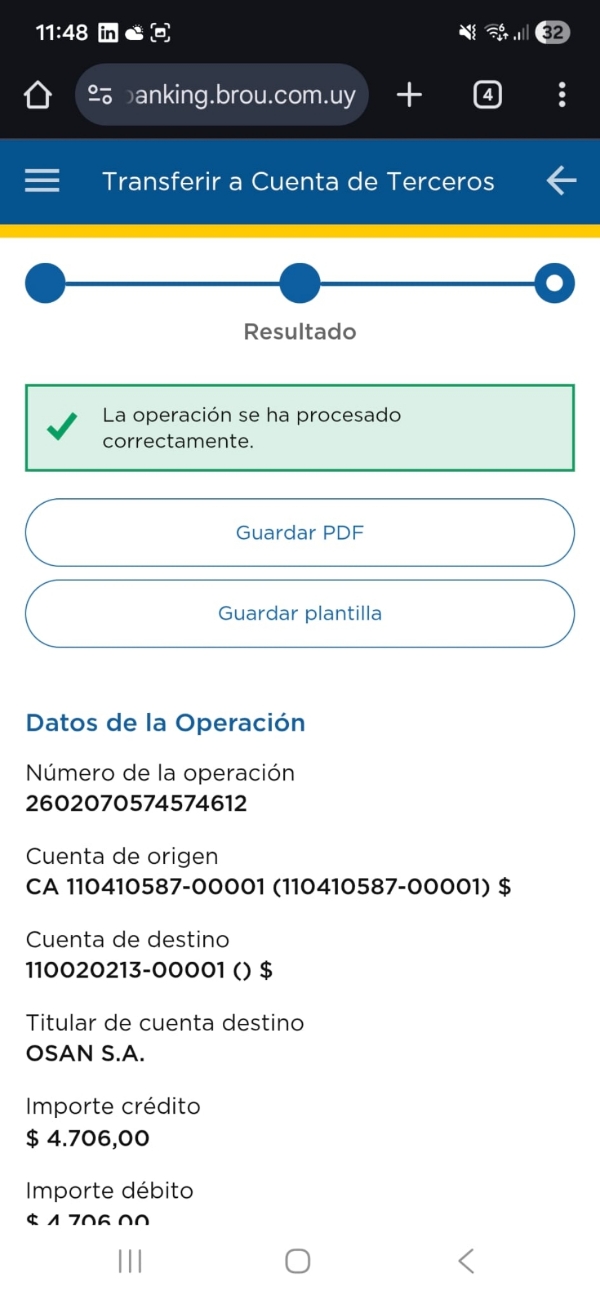Image resolution: width=600 pixels, height=1300 pixels.
Task: Open the browser overflow menu
Action: (562, 95)
